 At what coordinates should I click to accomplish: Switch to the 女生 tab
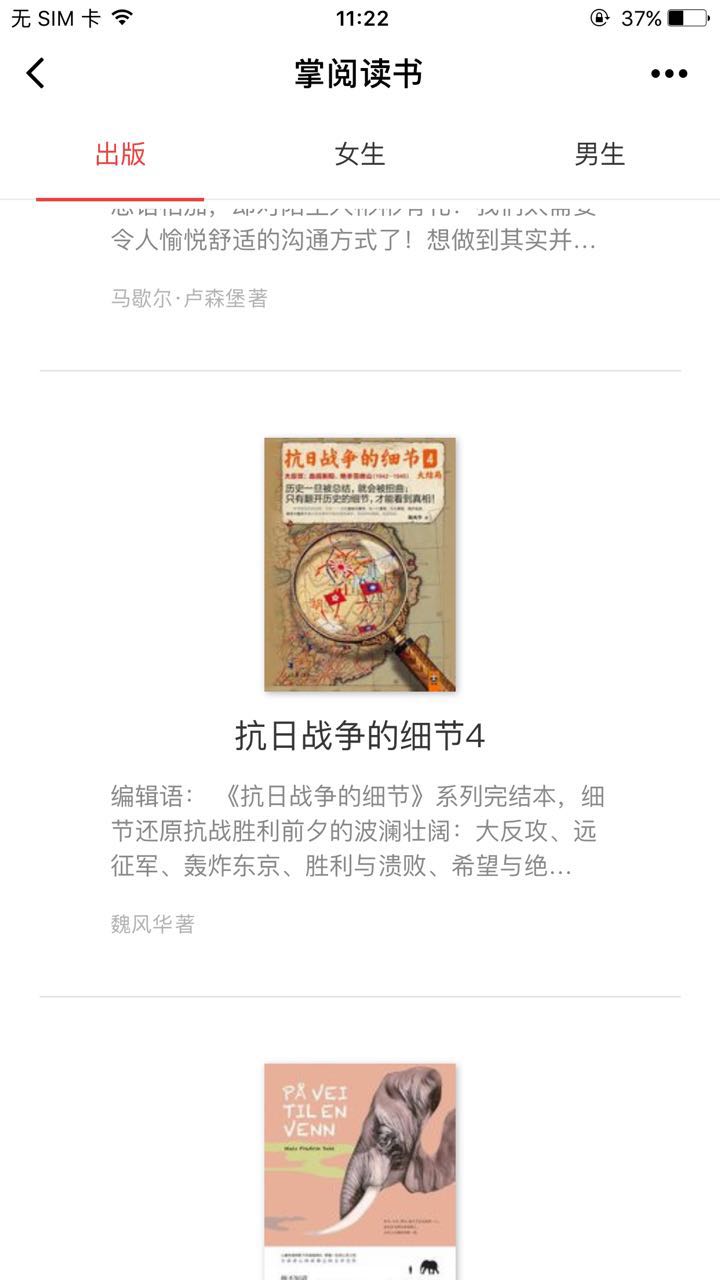[x=360, y=154]
